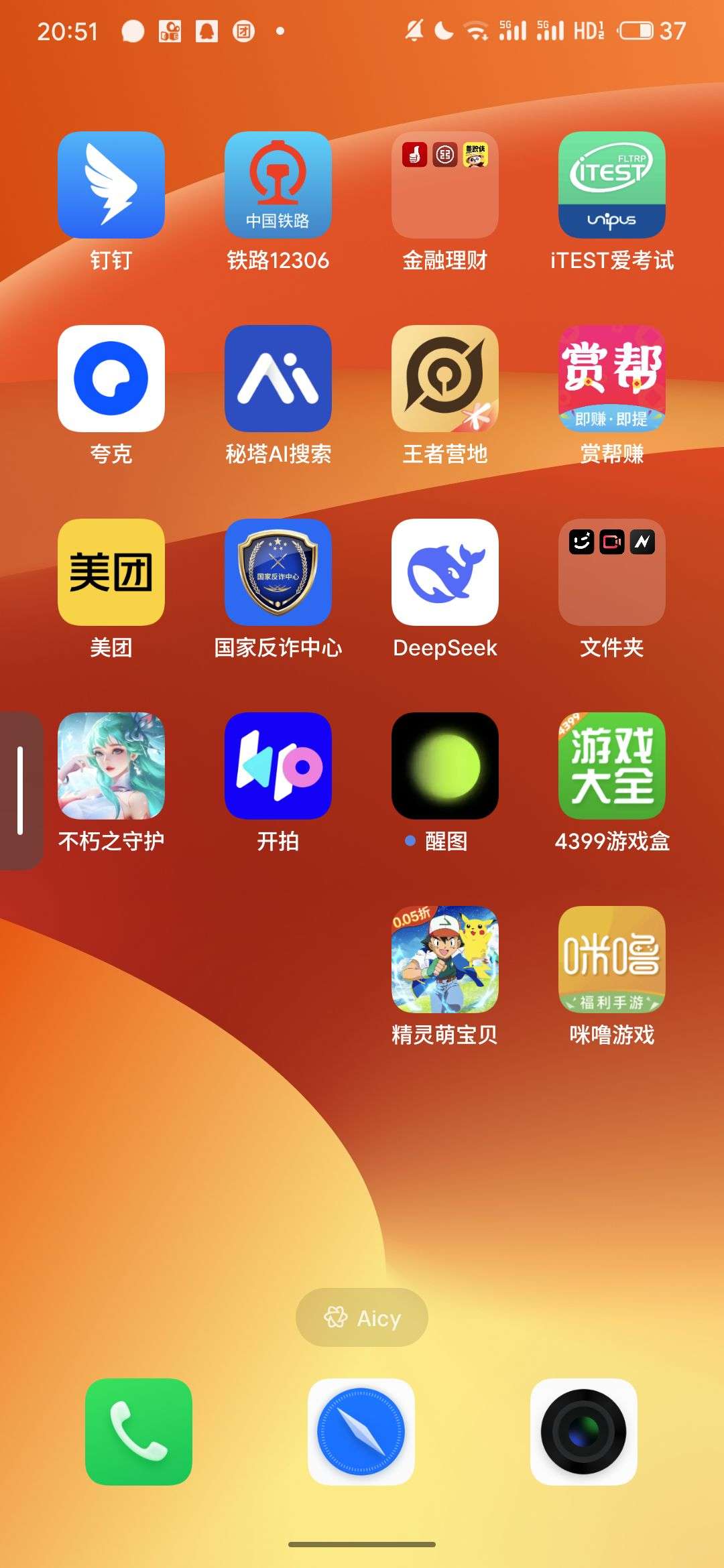This screenshot has height=1568, width=724.
Task: Launch 醒图 photo editor
Action: click(445, 766)
